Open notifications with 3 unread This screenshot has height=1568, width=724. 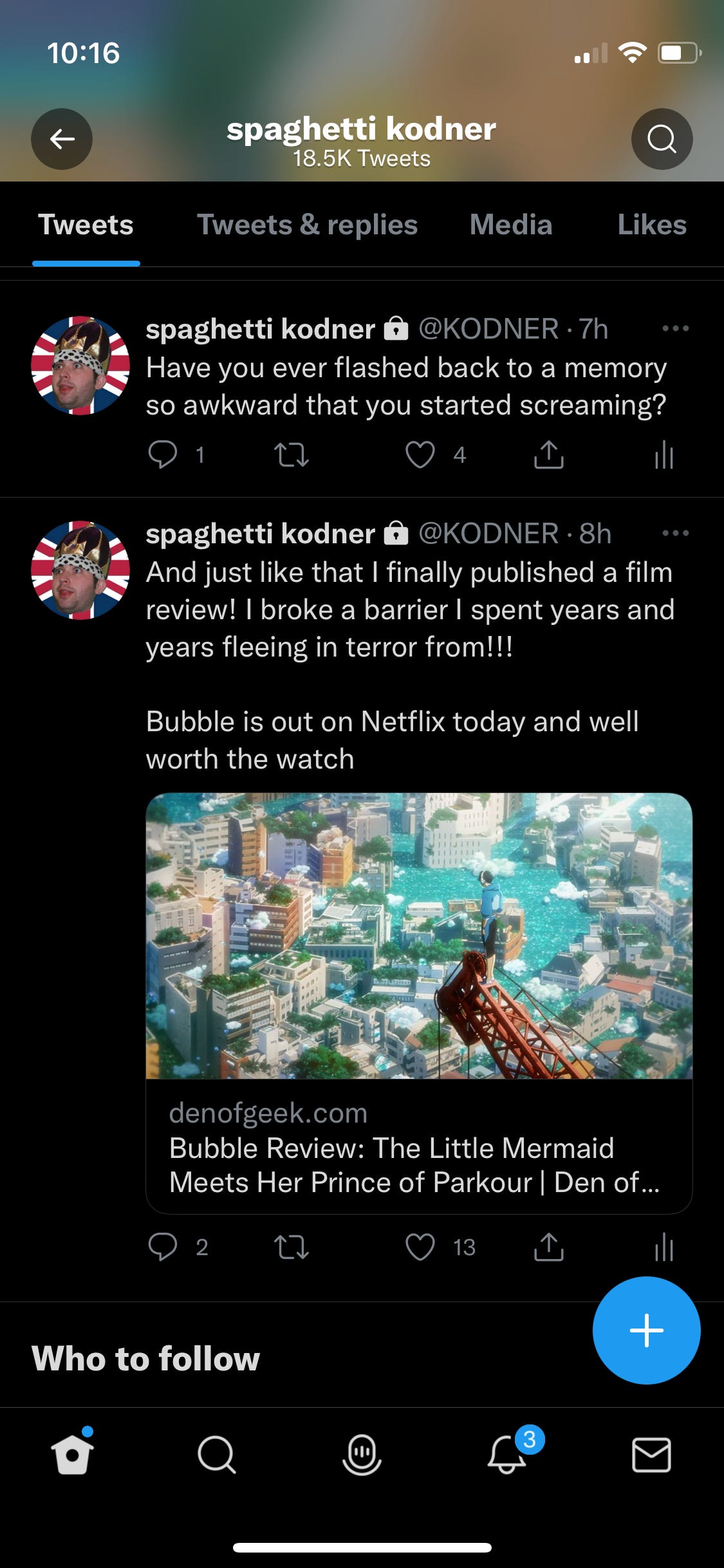pos(507,1454)
